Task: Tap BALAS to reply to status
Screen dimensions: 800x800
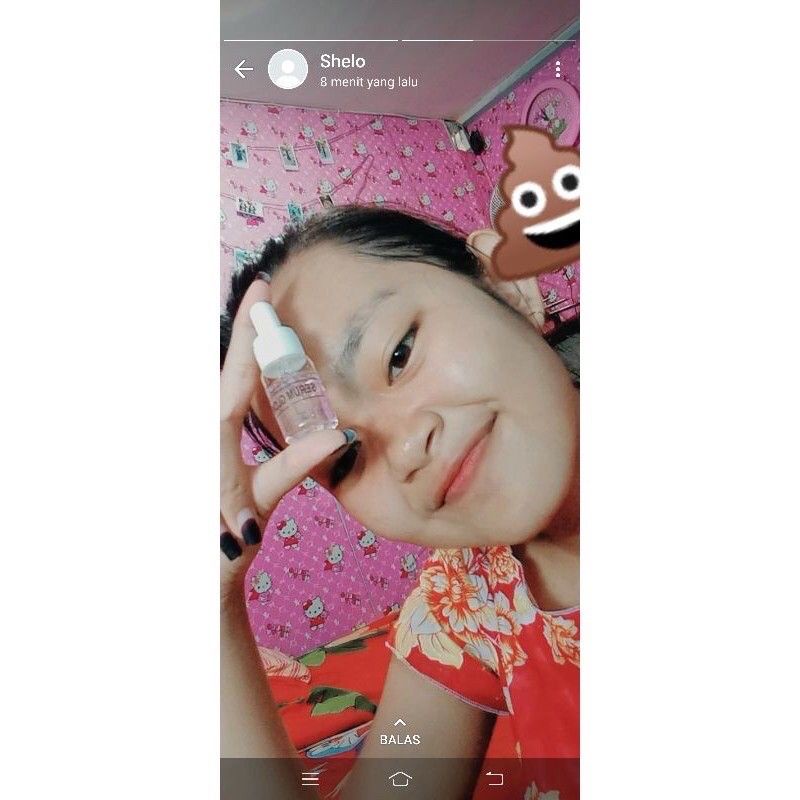Action: pos(400,733)
